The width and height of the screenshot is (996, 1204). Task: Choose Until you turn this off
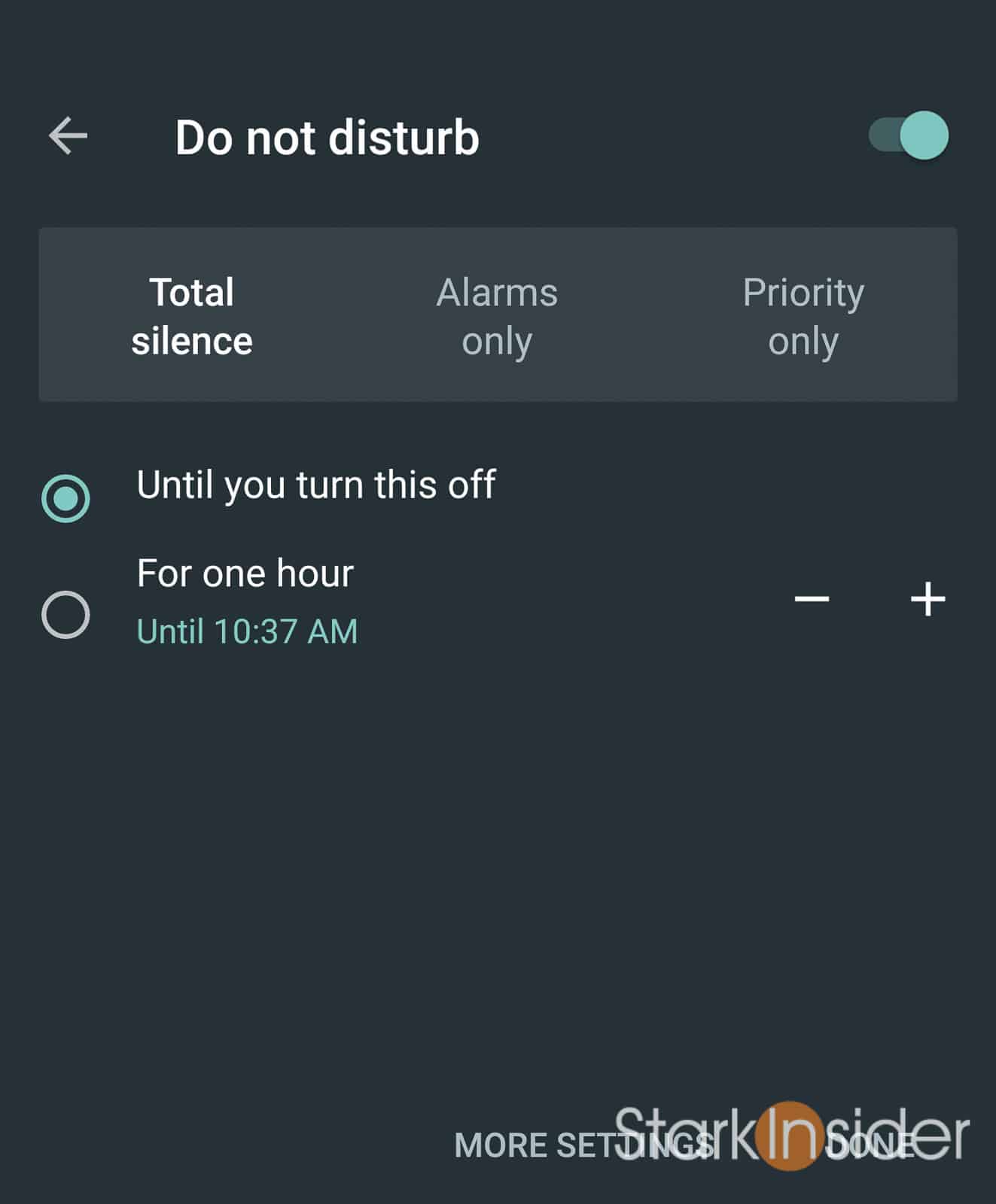[x=66, y=497]
